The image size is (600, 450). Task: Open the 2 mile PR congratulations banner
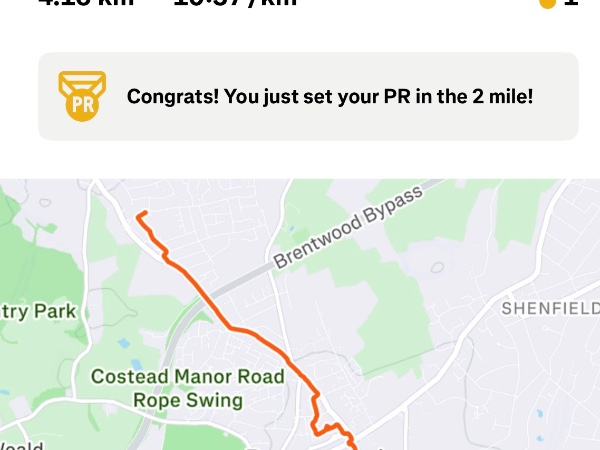pyautogui.click(x=308, y=96)
